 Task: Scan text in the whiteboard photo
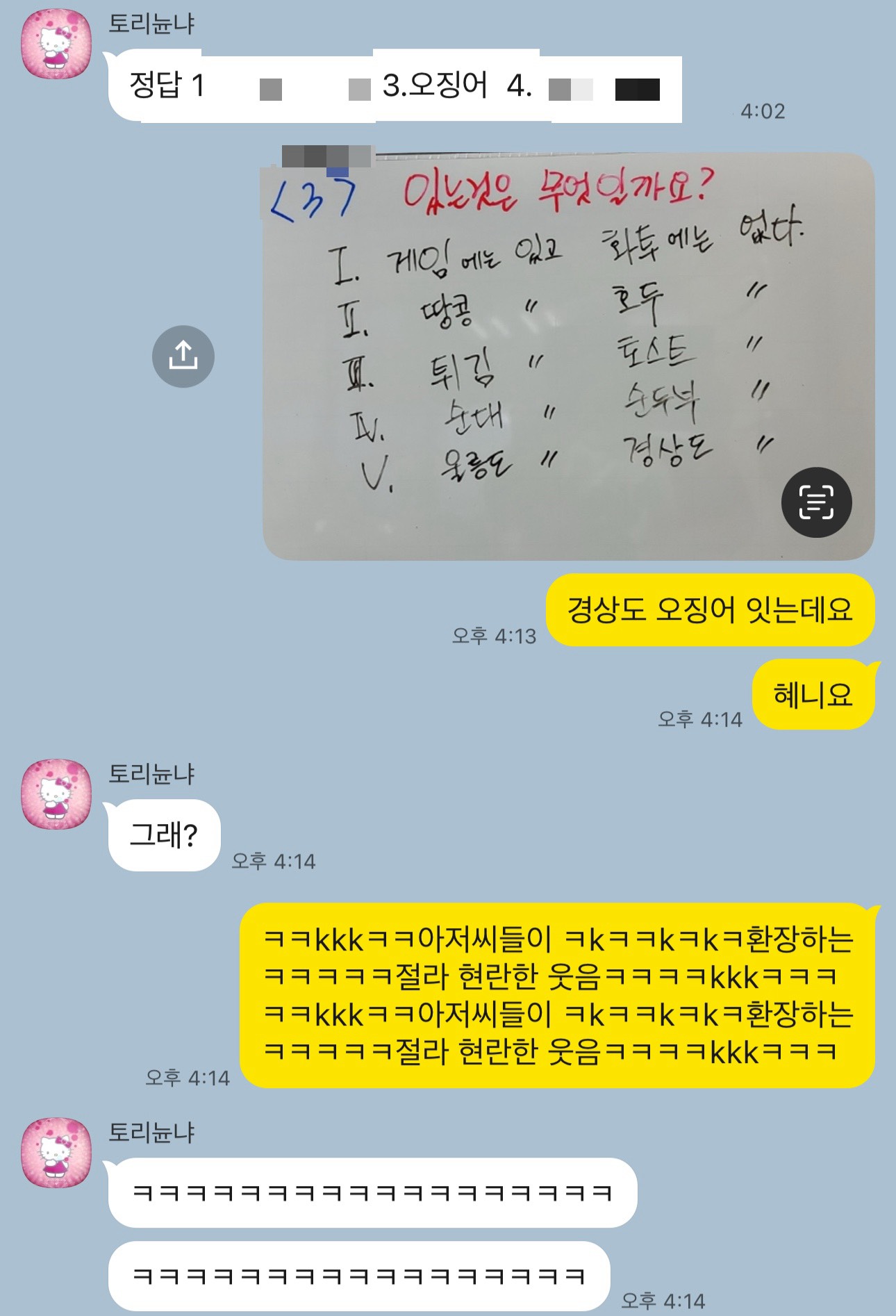[x=816, y=502]
